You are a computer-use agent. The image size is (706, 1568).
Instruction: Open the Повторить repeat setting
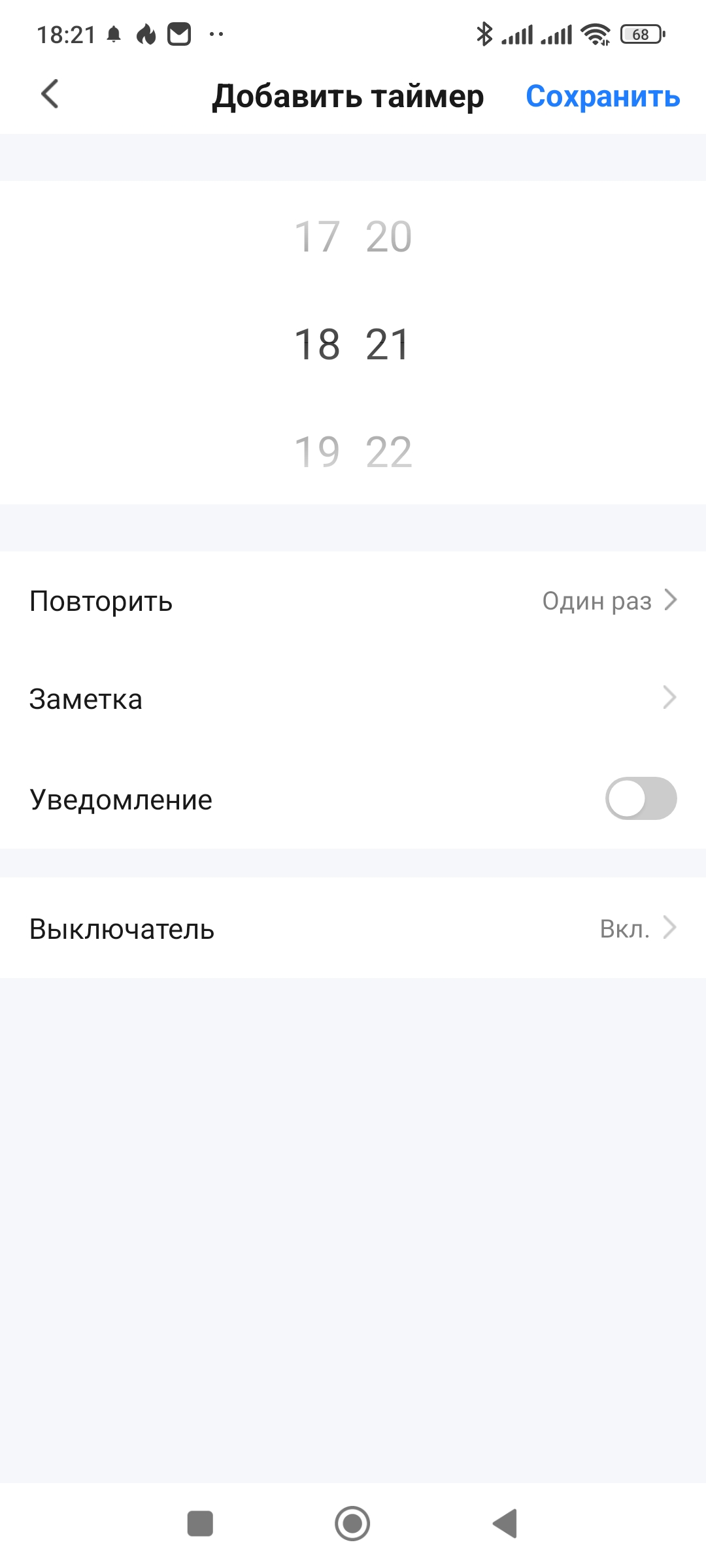(x=353, y=601)
